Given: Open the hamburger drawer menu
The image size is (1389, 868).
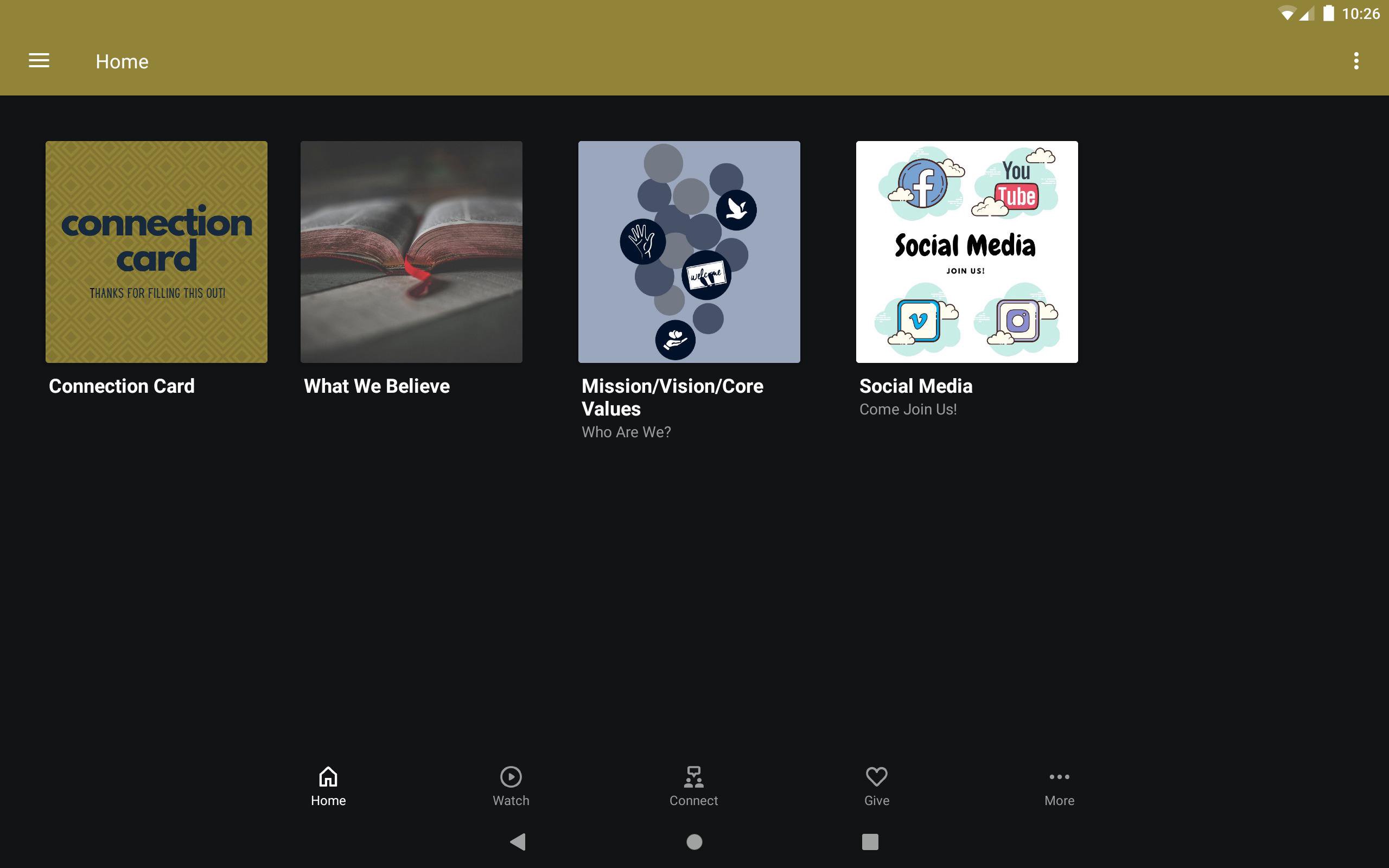Looking at the screenshot, I should coord(39,61).
